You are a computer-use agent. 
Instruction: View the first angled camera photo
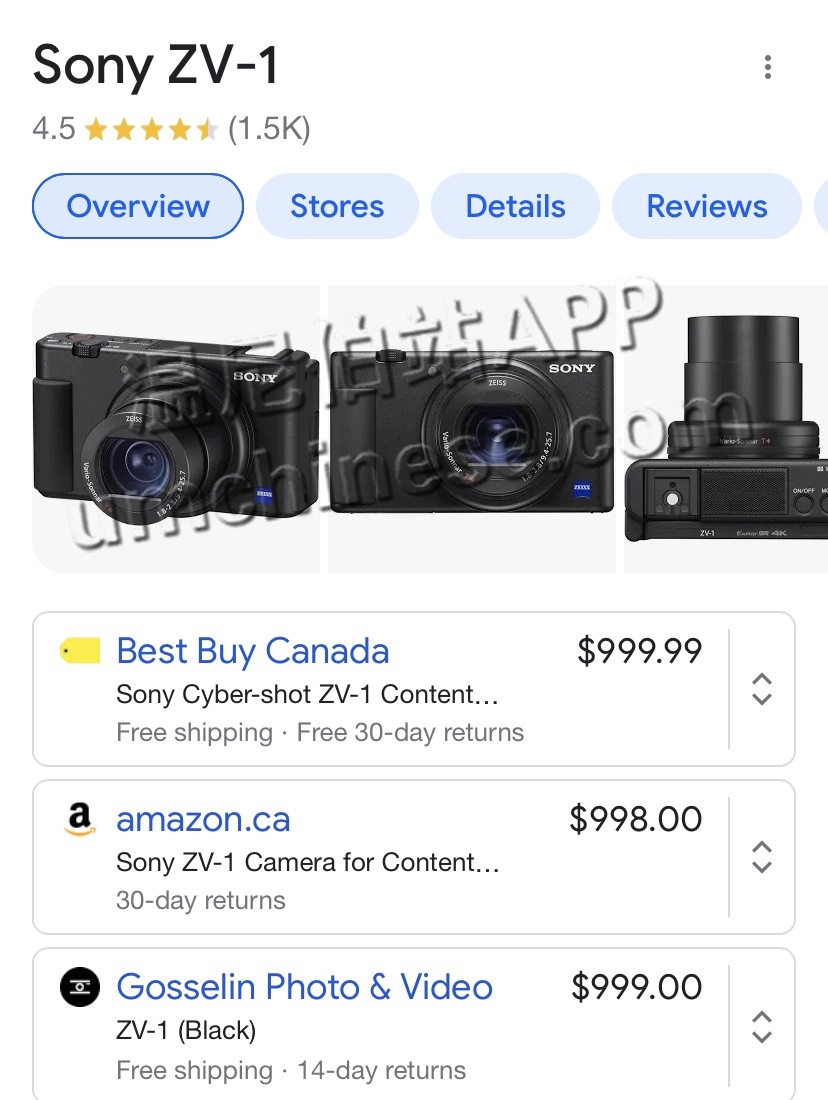coord(176,429)
